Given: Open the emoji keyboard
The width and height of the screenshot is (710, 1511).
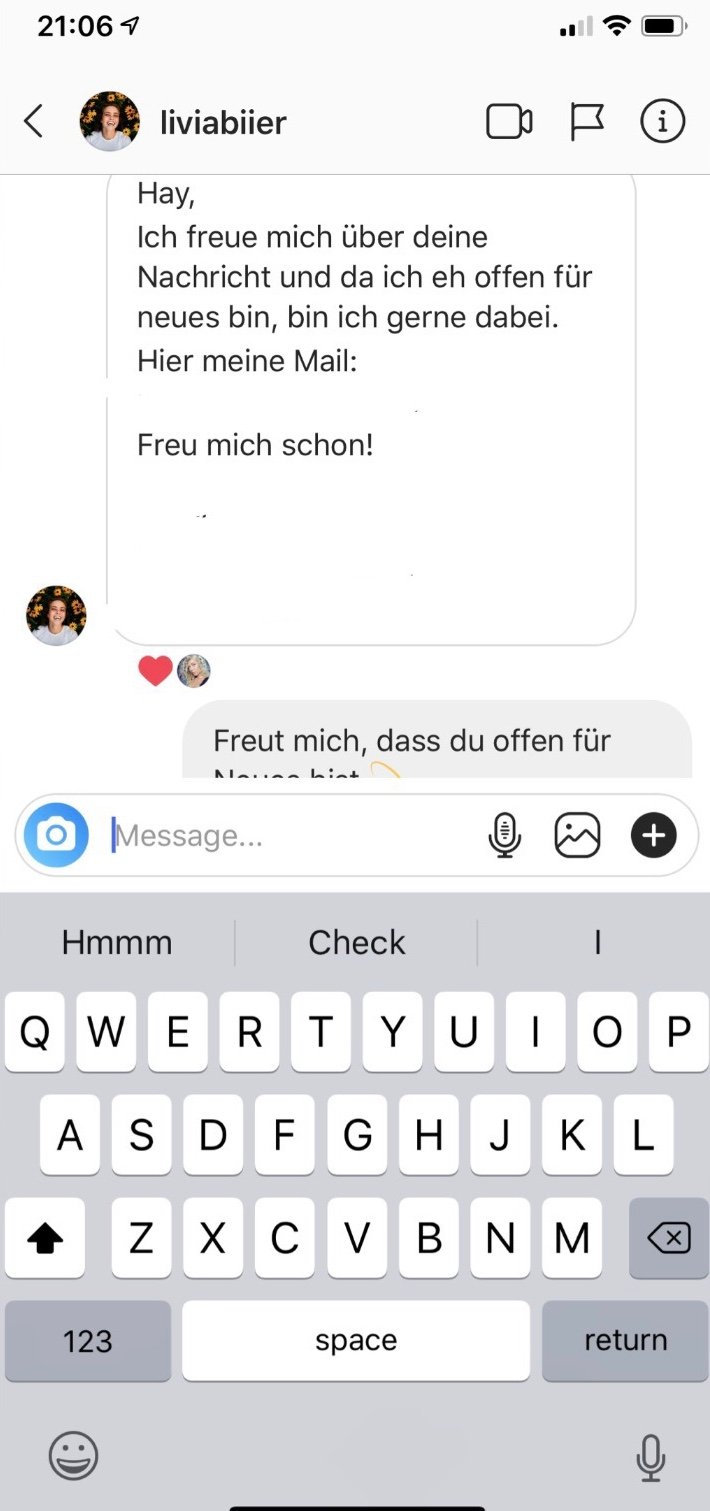Looking at the screenshot, I should [x=74, y=1455].
